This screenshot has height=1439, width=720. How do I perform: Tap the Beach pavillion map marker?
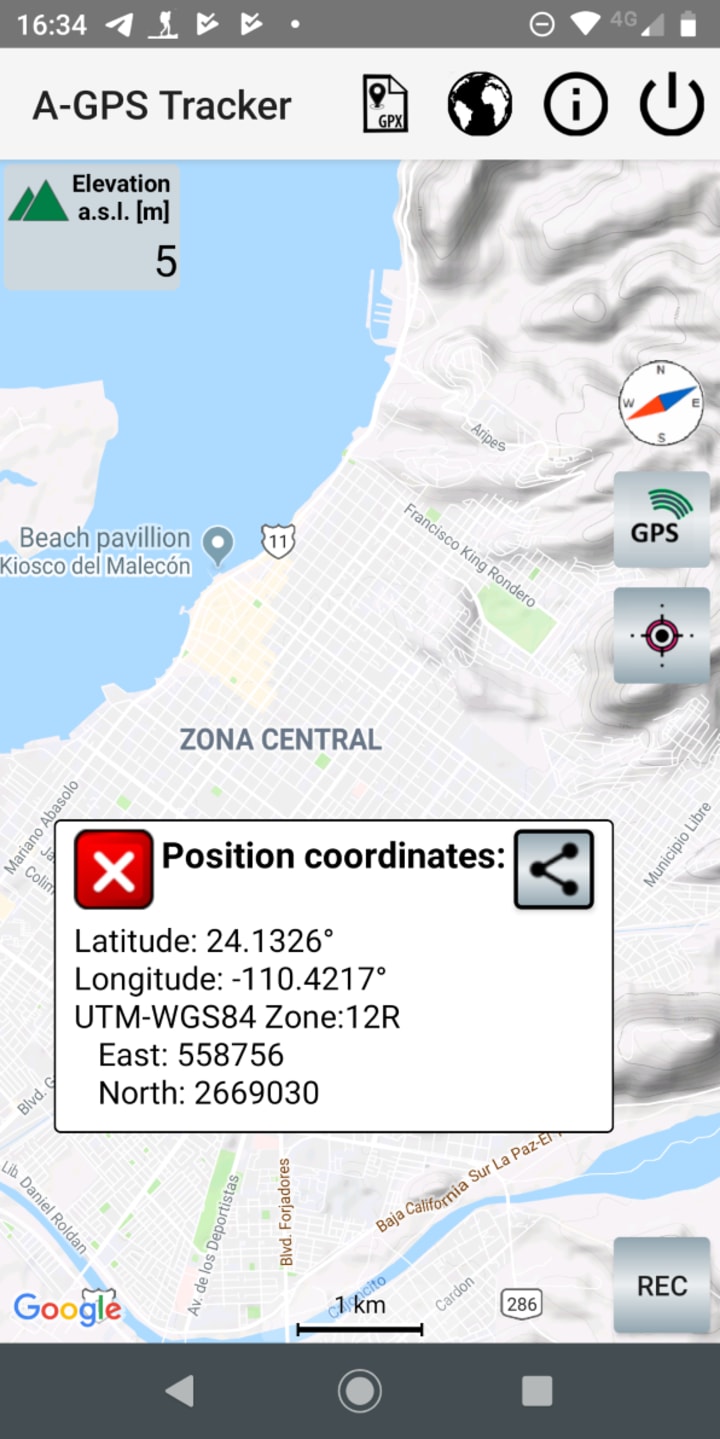(x=218, y=545)
